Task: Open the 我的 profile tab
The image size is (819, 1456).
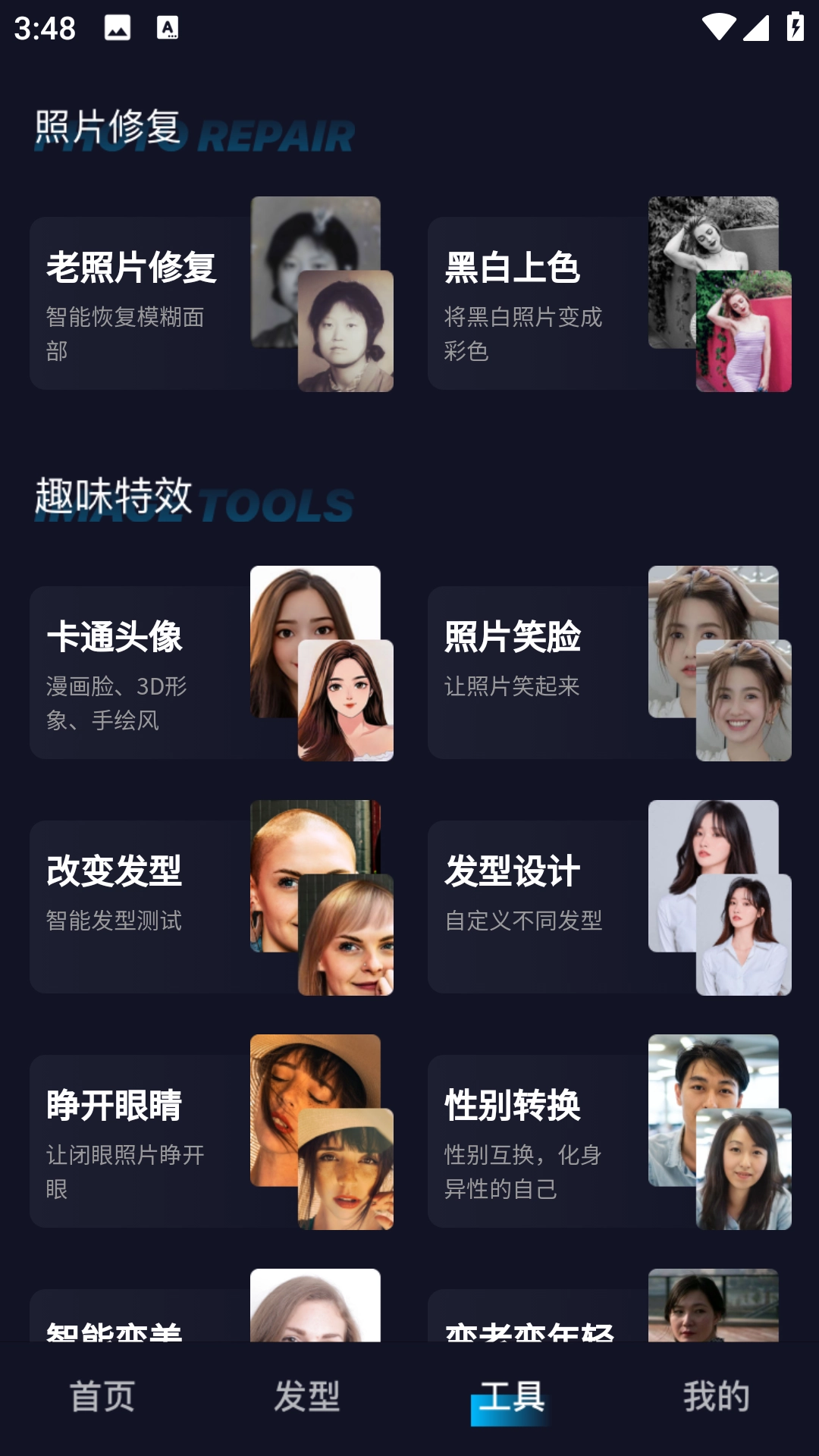Action: tap(717, 1397)
